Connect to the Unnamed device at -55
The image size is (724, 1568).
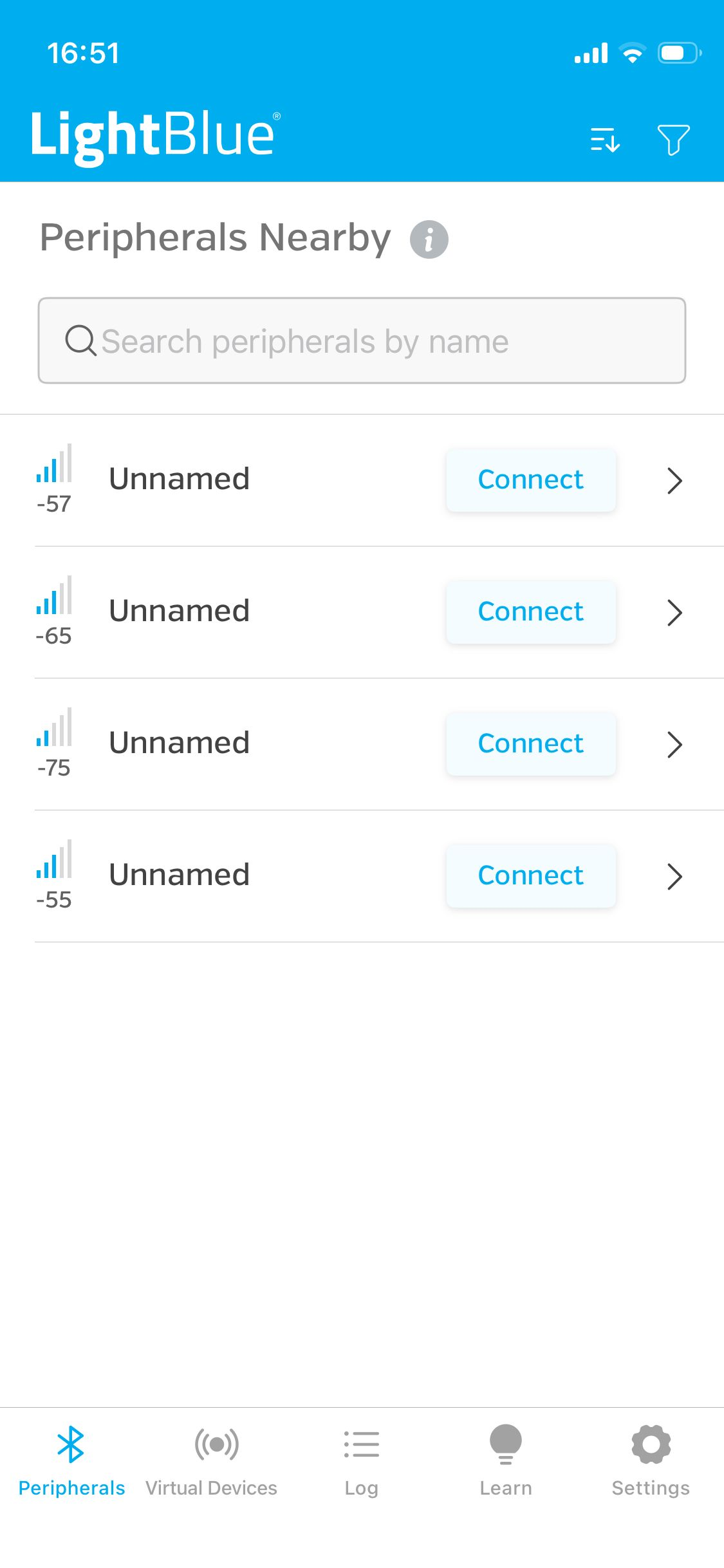pos(531,876)
